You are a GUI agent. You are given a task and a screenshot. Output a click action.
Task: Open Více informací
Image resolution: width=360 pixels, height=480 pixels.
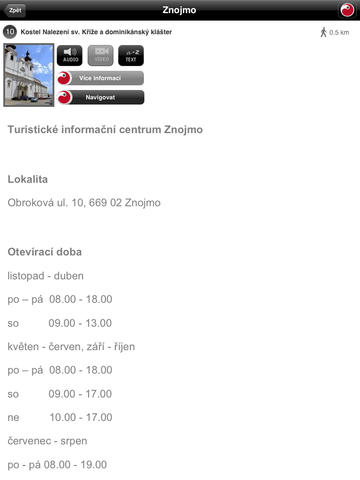pos(101,78)
